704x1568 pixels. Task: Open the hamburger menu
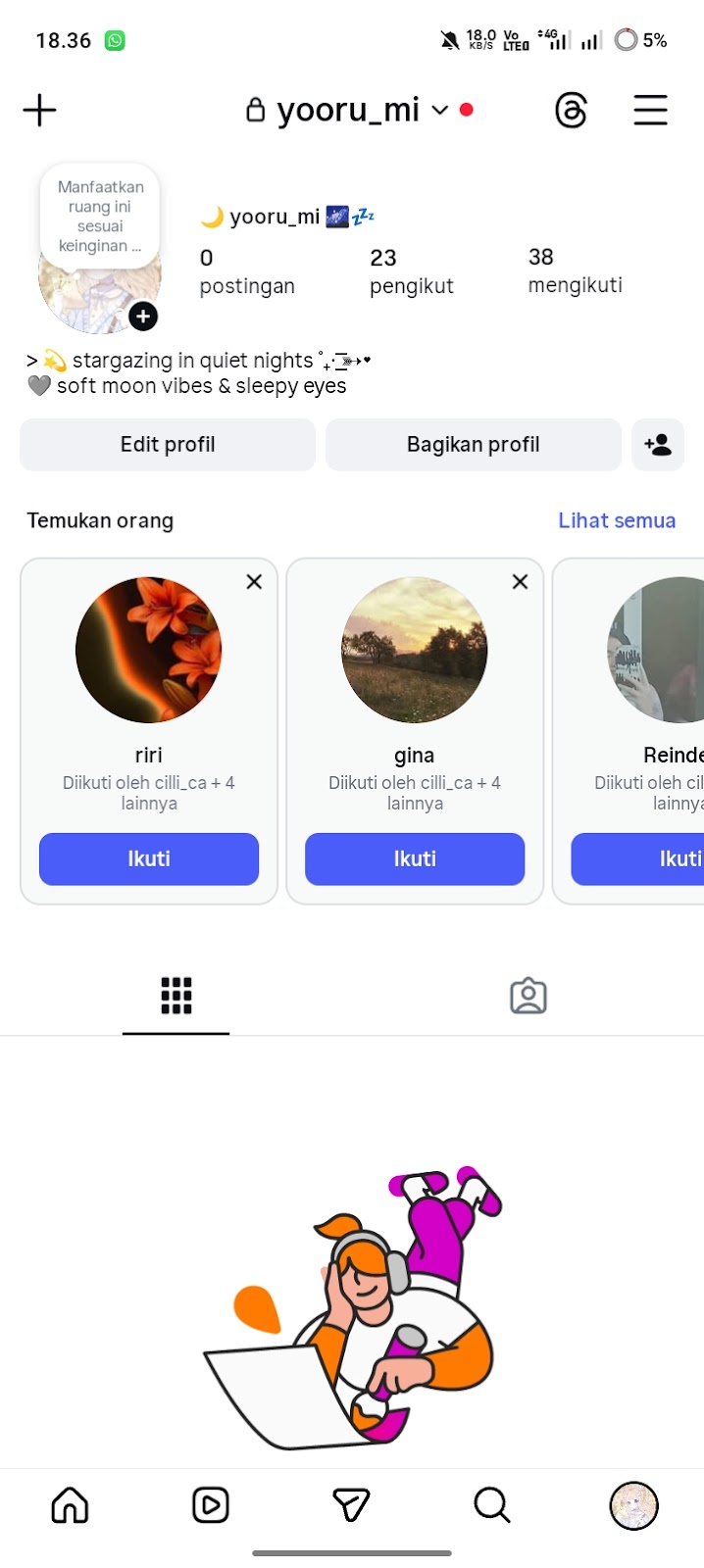point(650,110)
